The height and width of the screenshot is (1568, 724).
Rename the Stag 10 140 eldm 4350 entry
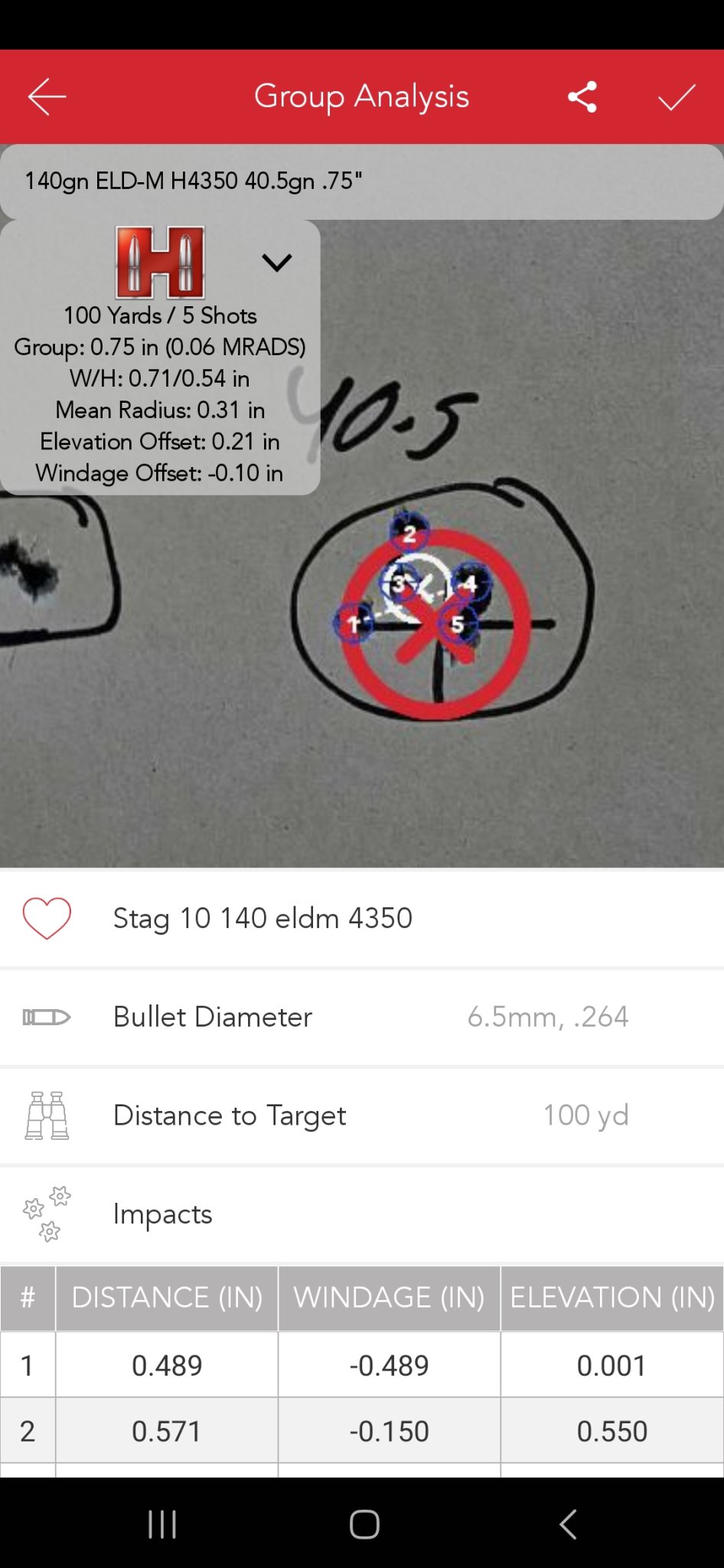[263, 918]
